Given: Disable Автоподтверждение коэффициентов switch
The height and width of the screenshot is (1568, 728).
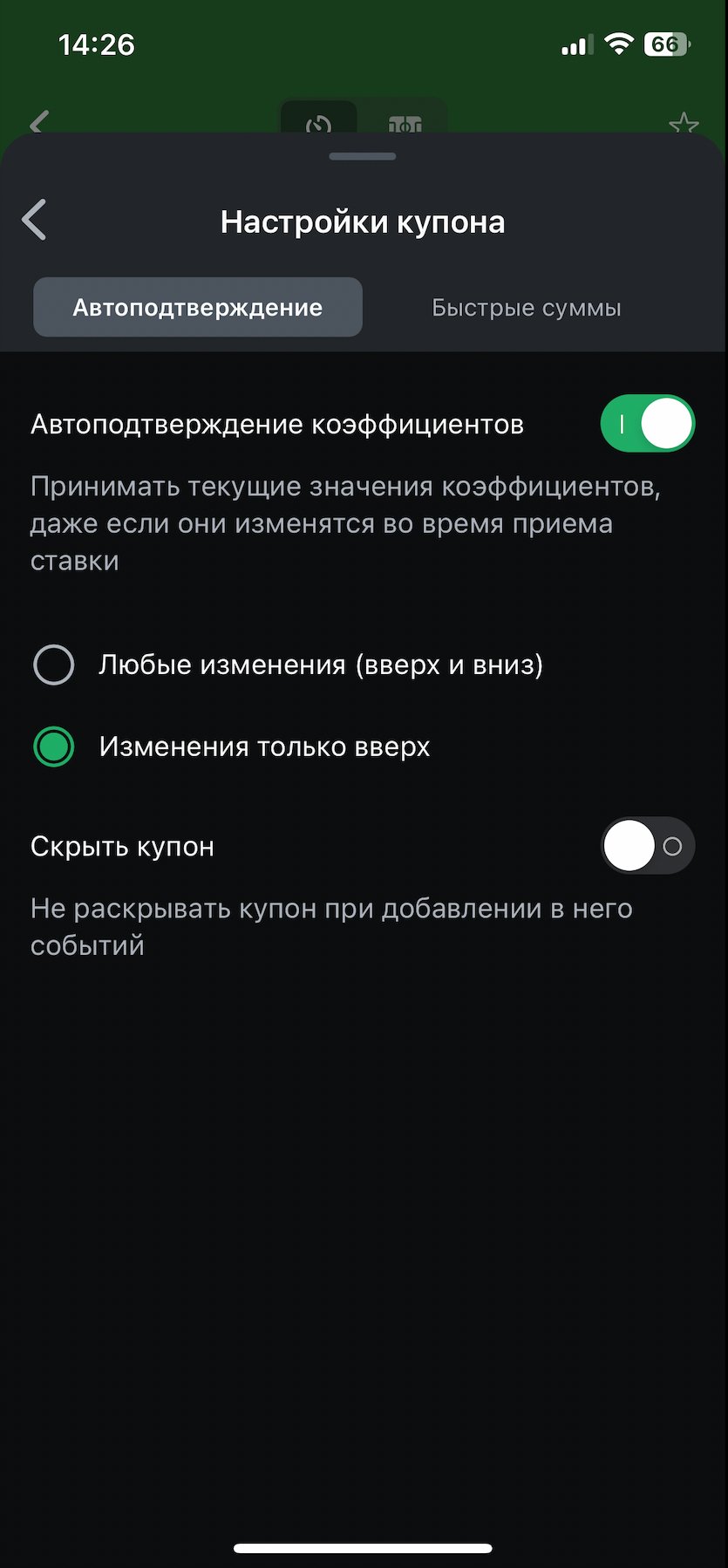Looking at the screenshot, I should tap(647, 425).
